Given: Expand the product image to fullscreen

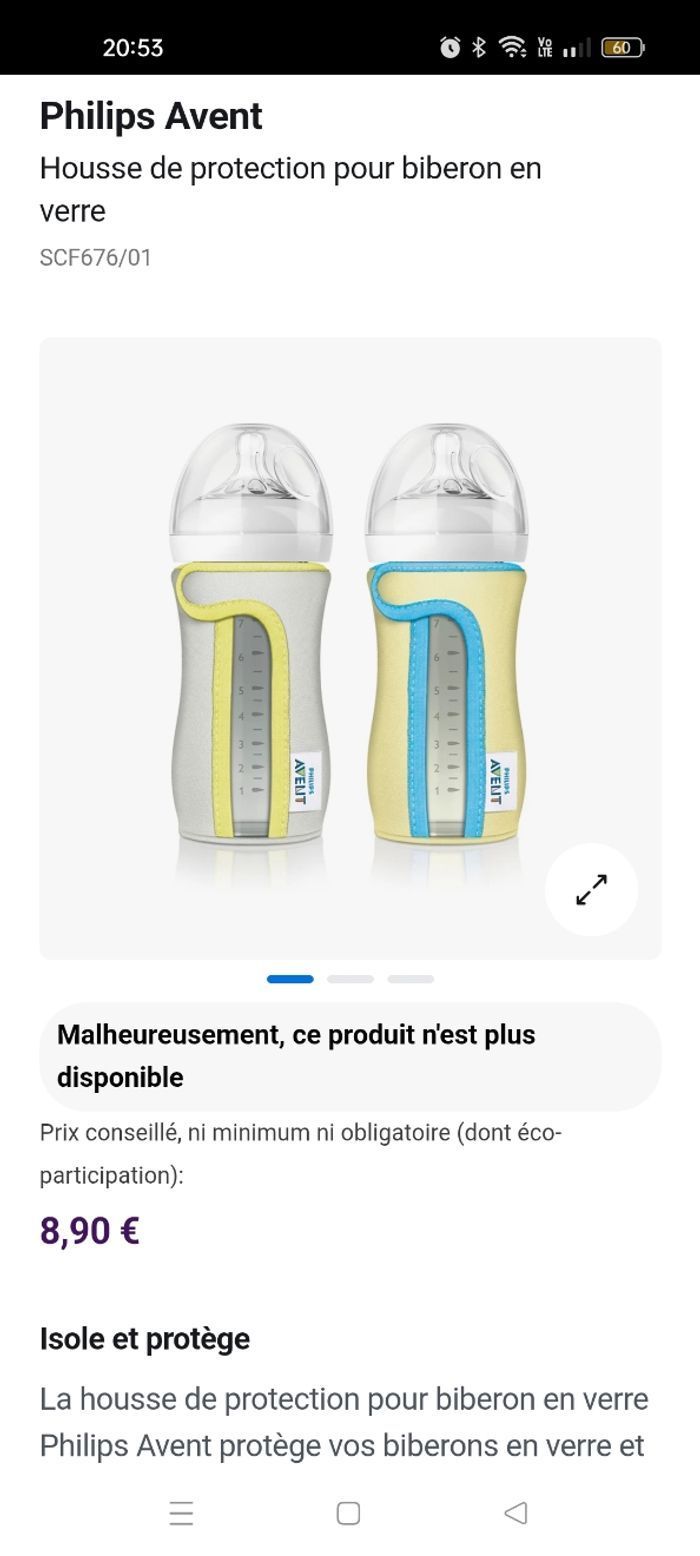Looking at the screenshot, I should point(591,889).
